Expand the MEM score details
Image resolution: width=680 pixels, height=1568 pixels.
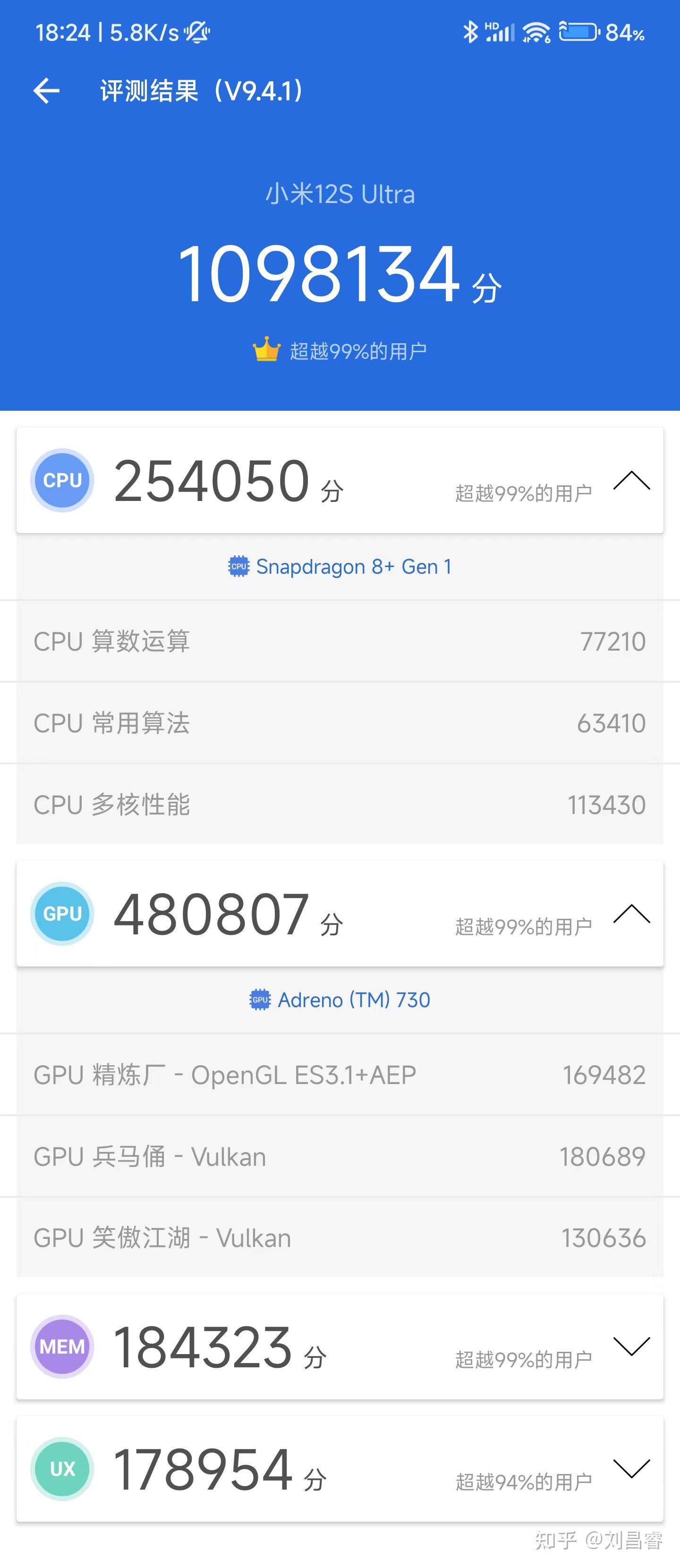631,1347
